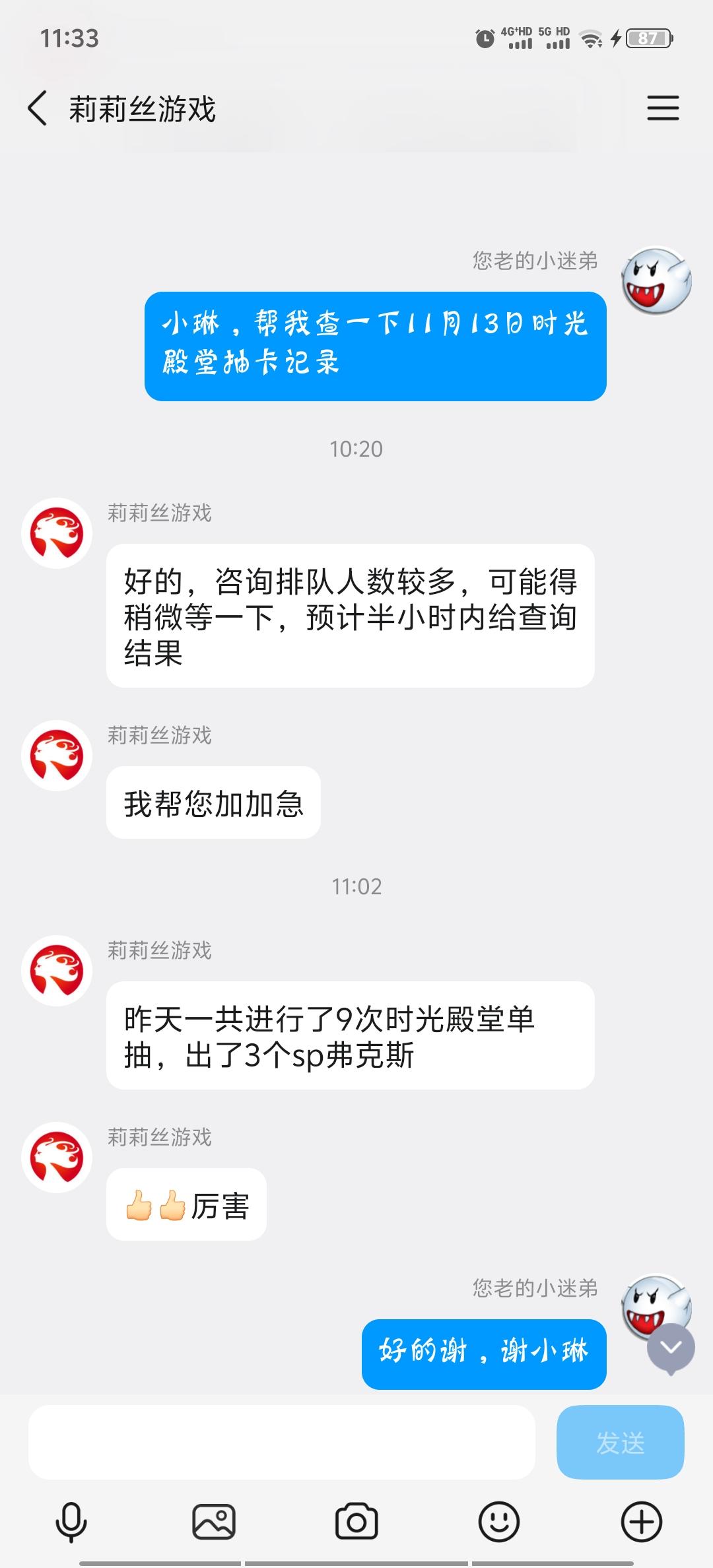This screenshot has height=1568, width=713.
Task: Open the image gallery picker
Action: click(x=213, y=1522)
